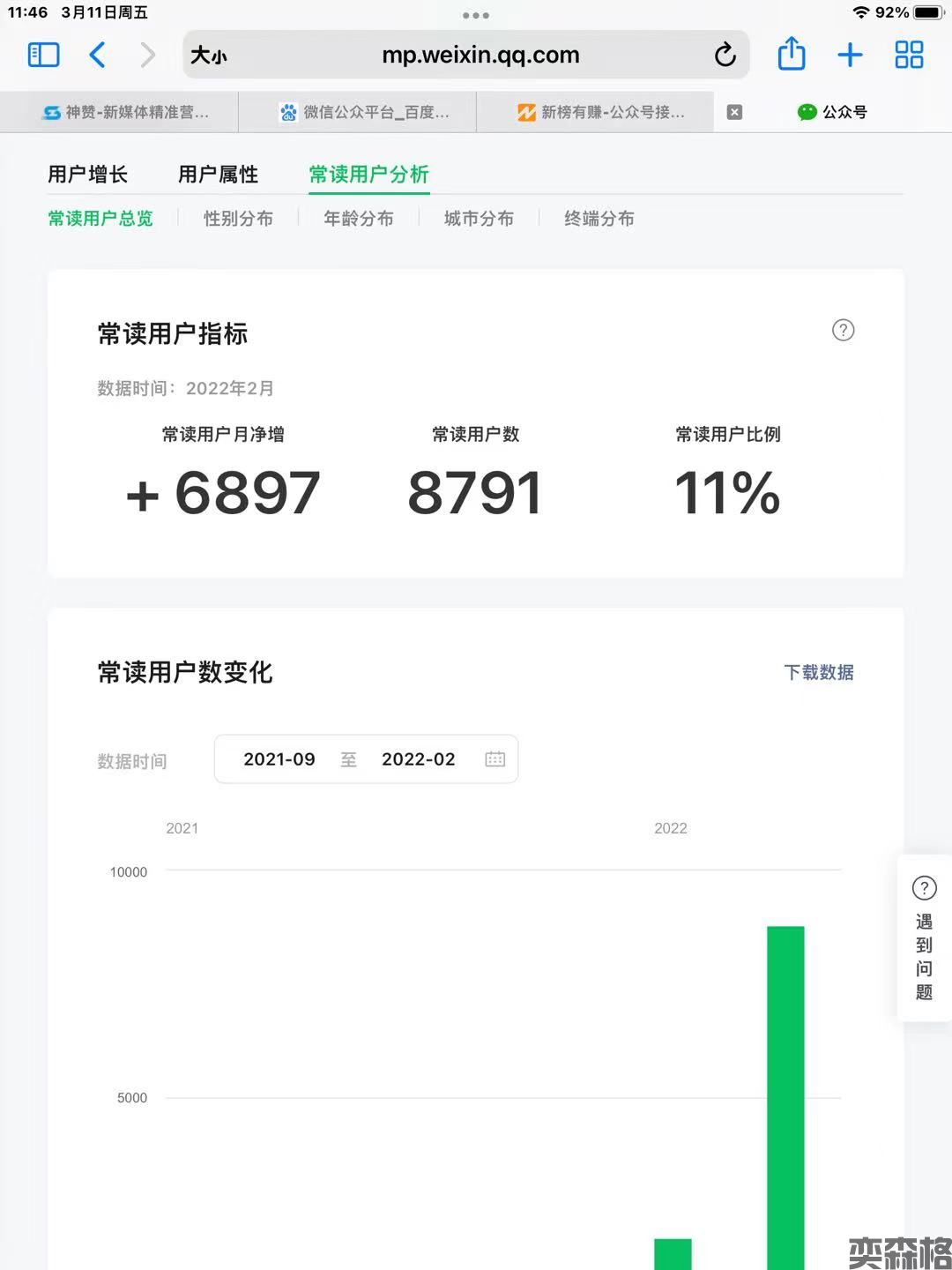Select the 性别分布 sub-tab
This screenshot has width=952, height=1270.
coord(238,219)
